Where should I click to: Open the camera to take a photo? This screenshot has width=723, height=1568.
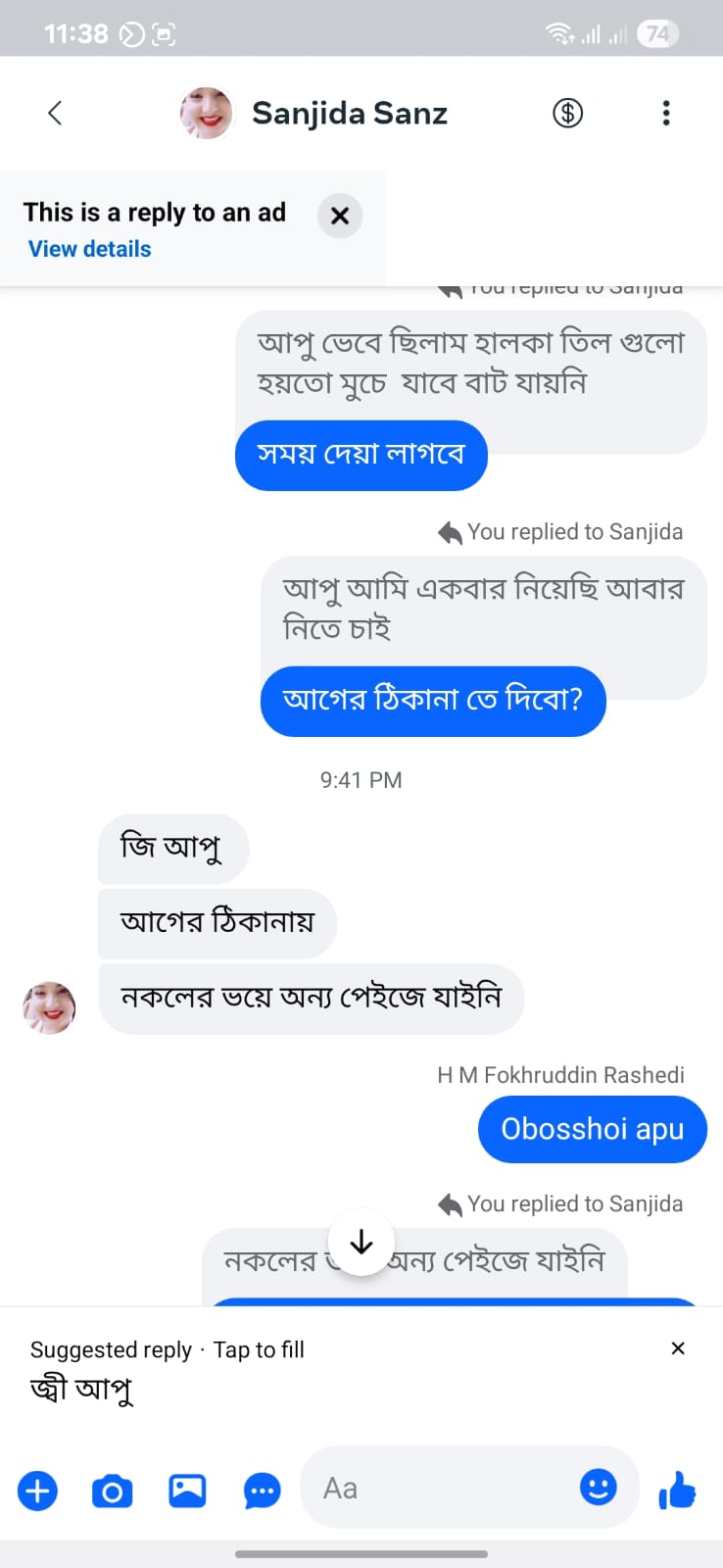click(112, 1490)
